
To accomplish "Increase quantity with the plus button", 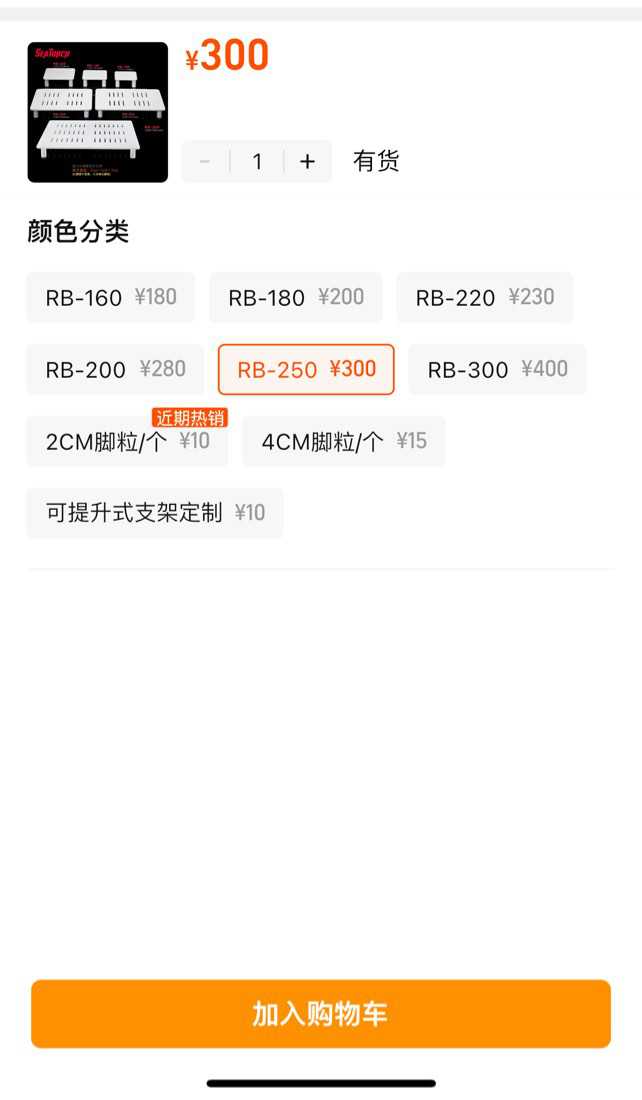I will [308, 162].
